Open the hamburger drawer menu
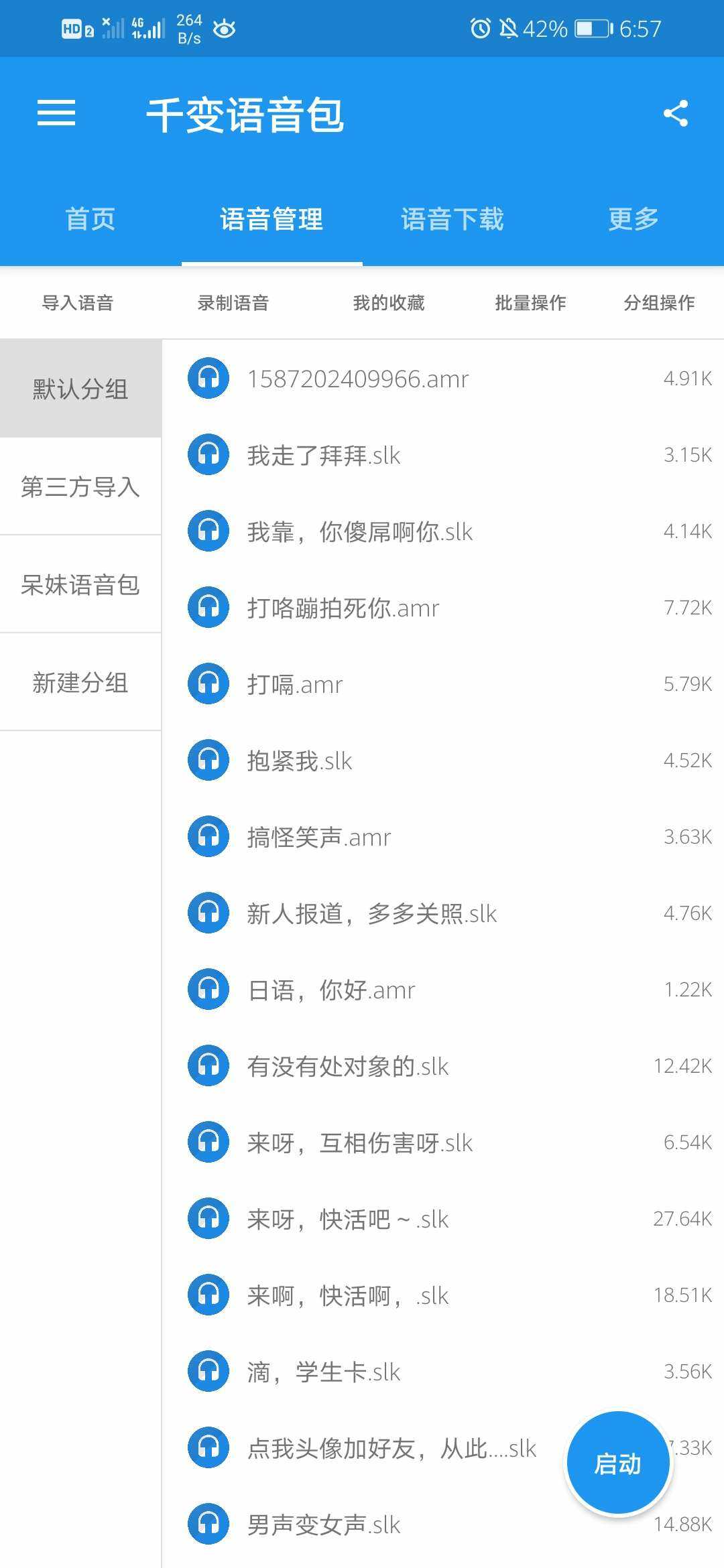Viewport: 724px width, 1568px height. [56, 113]
